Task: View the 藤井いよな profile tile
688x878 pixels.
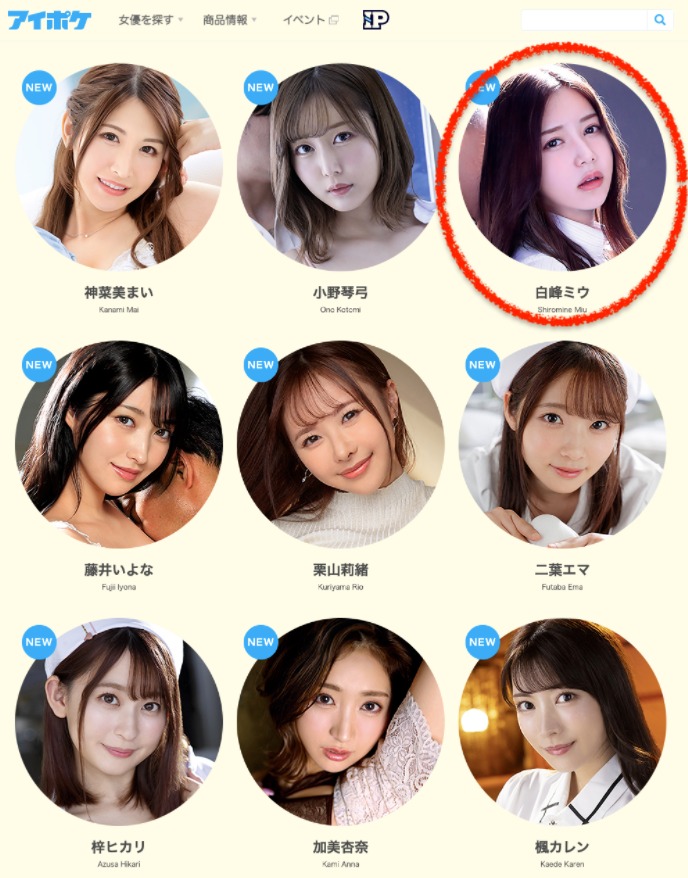Action: coord(119,445)
